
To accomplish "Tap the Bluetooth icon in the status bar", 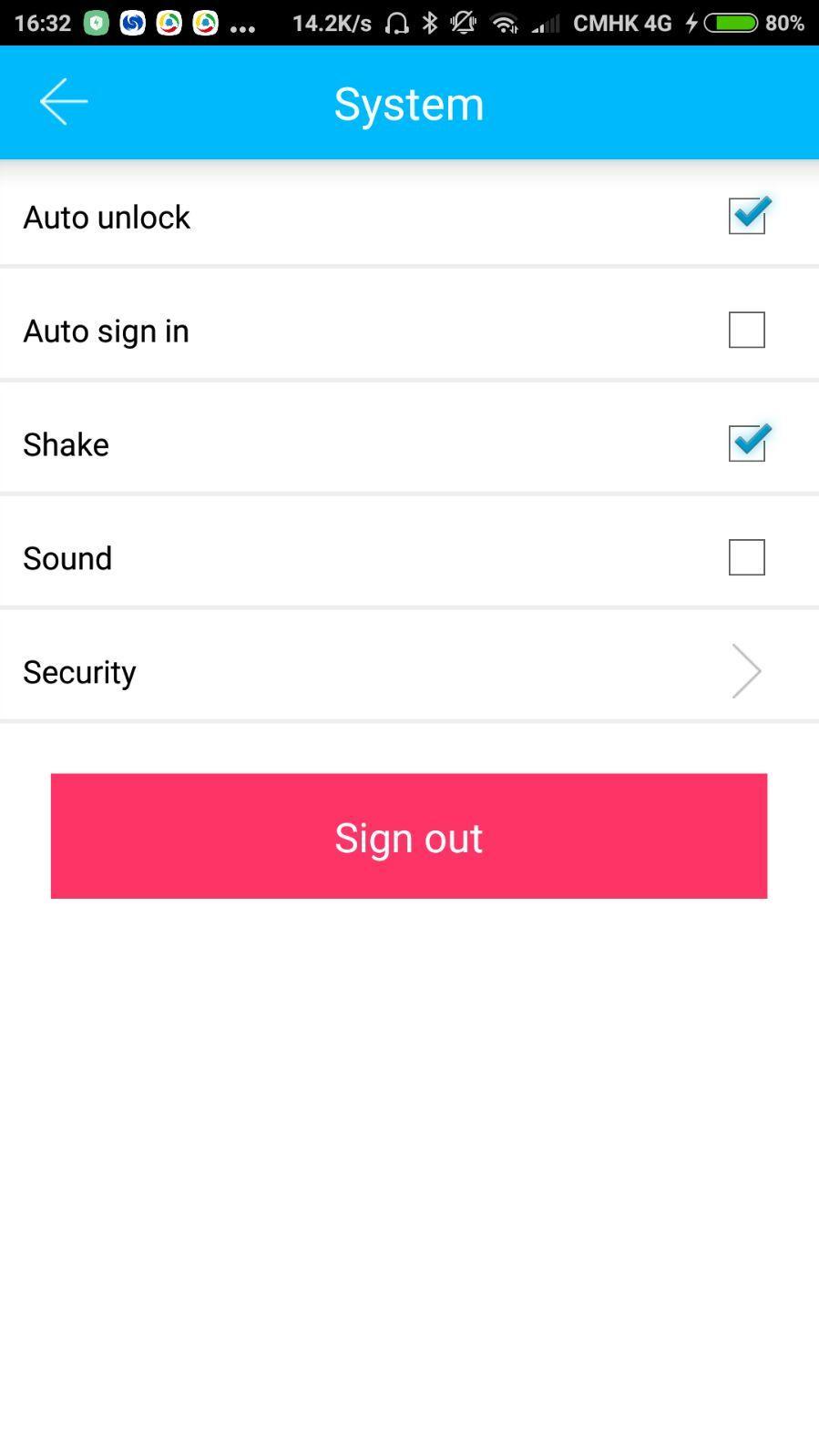I will point(431,22).
